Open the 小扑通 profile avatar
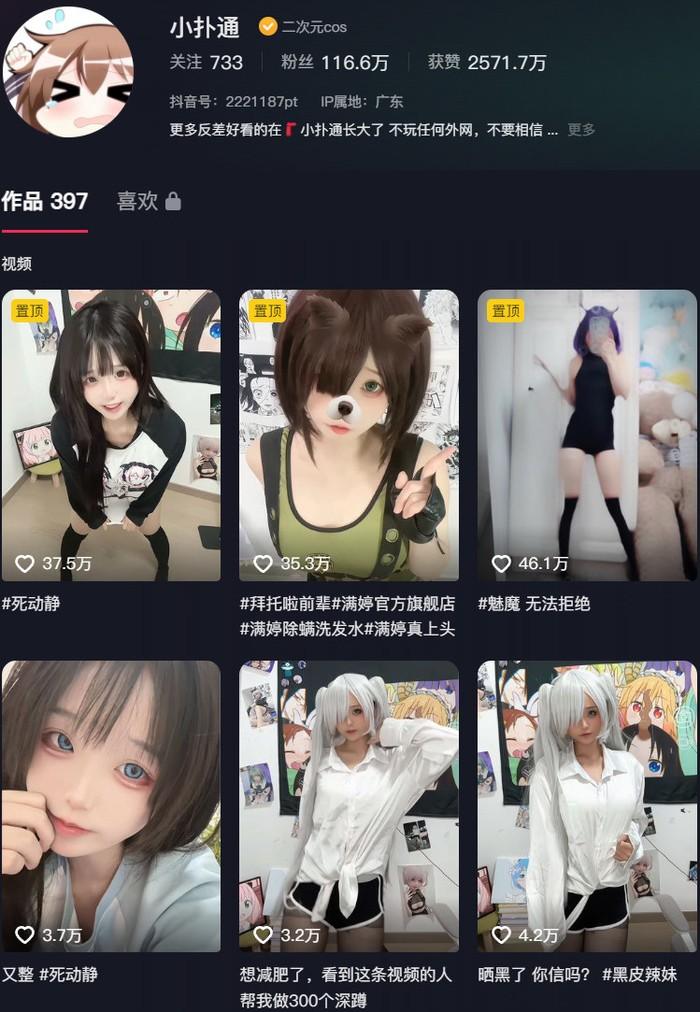700x1012 pixels. [x=68, y=72]
